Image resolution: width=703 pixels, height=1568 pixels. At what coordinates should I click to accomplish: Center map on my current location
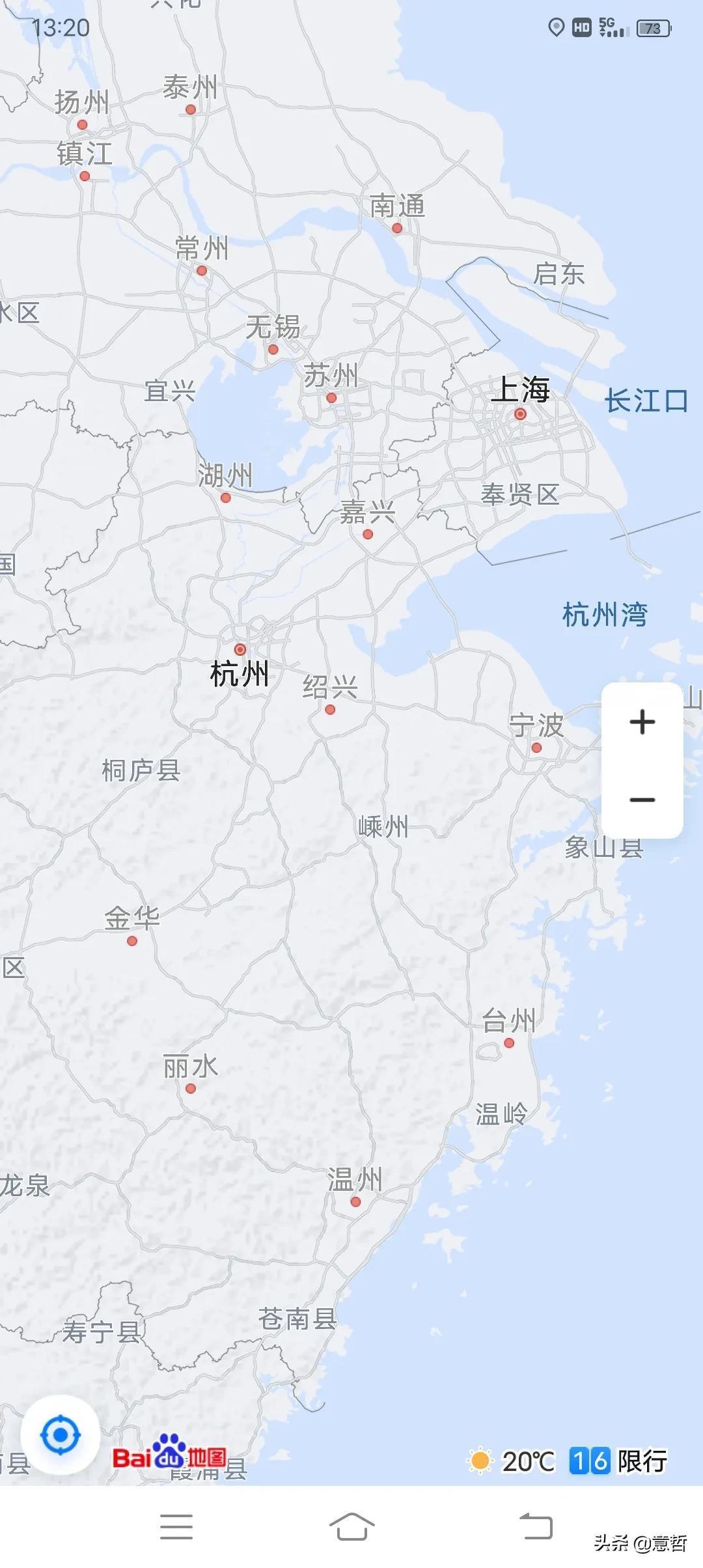[x=61, y=1435]
